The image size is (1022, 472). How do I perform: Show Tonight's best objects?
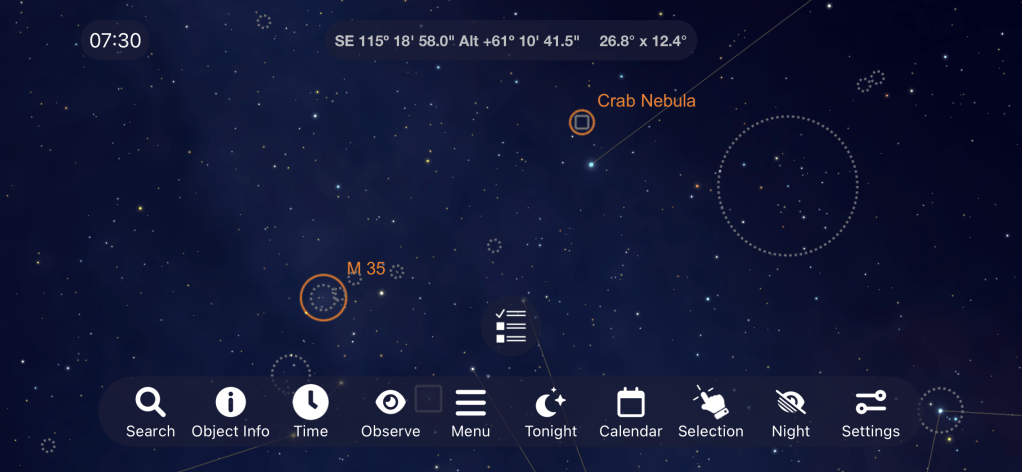550,413
